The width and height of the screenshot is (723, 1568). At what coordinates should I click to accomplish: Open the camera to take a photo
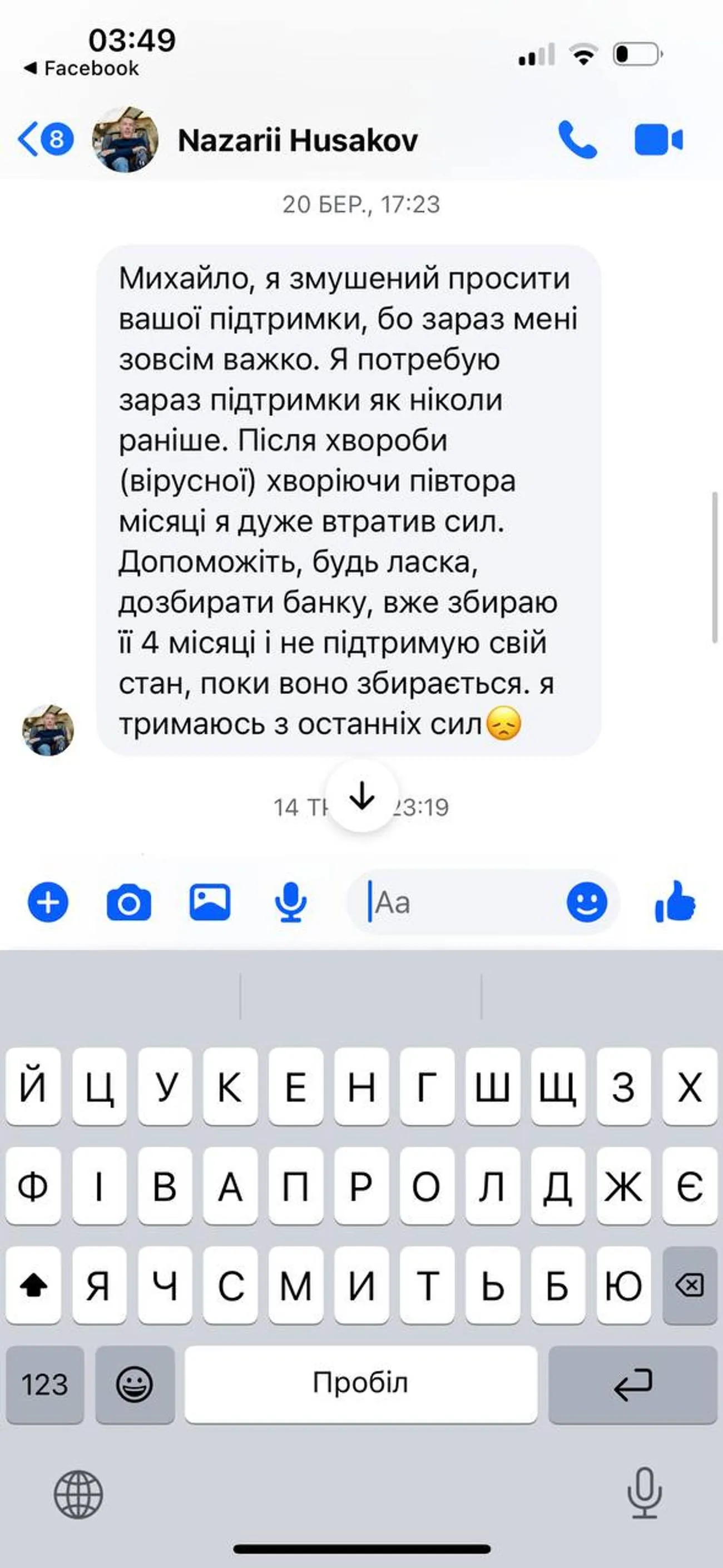tap(129, 902)
